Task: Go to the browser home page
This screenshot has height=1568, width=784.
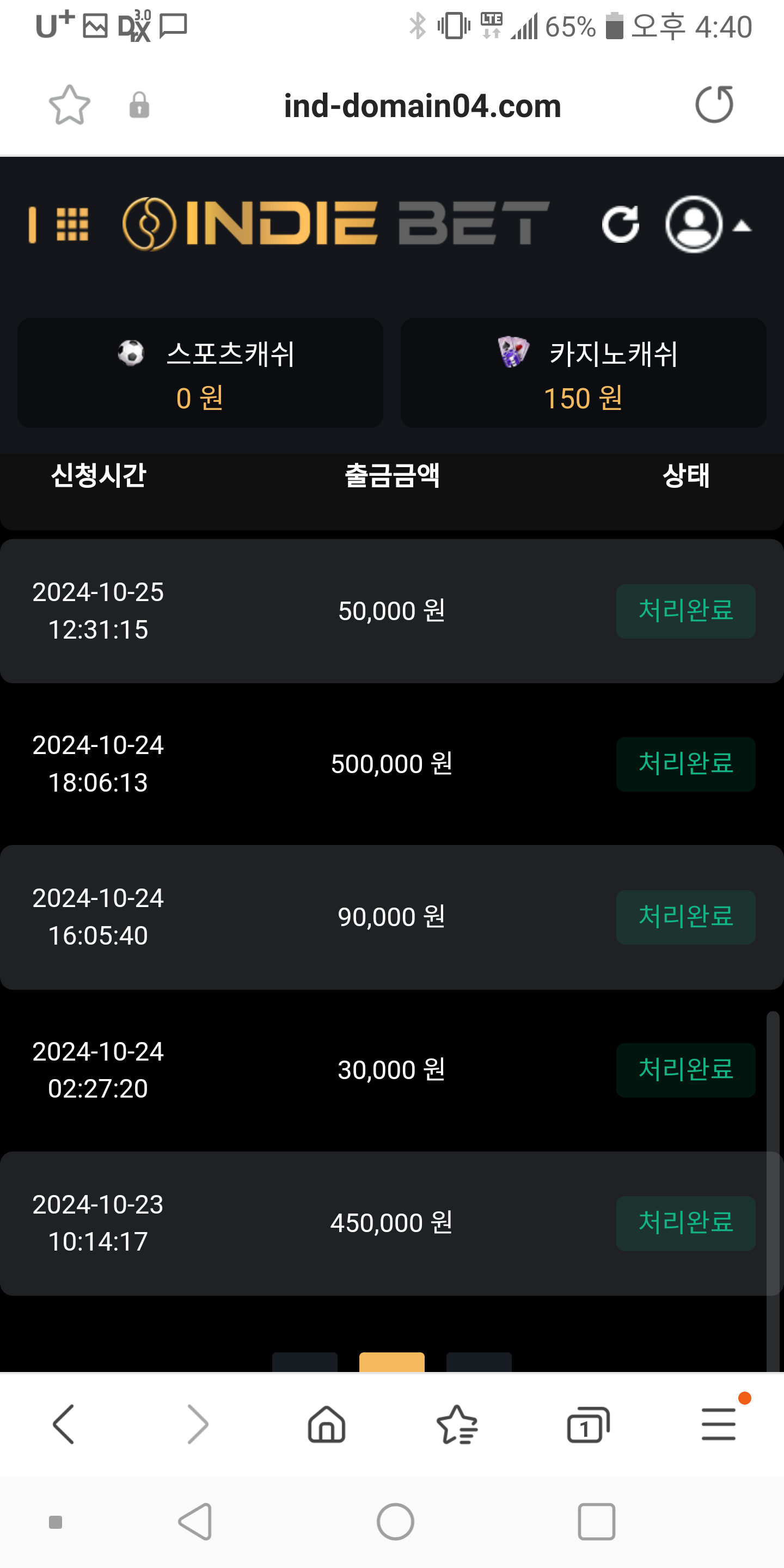Action: pos(327,1424)
